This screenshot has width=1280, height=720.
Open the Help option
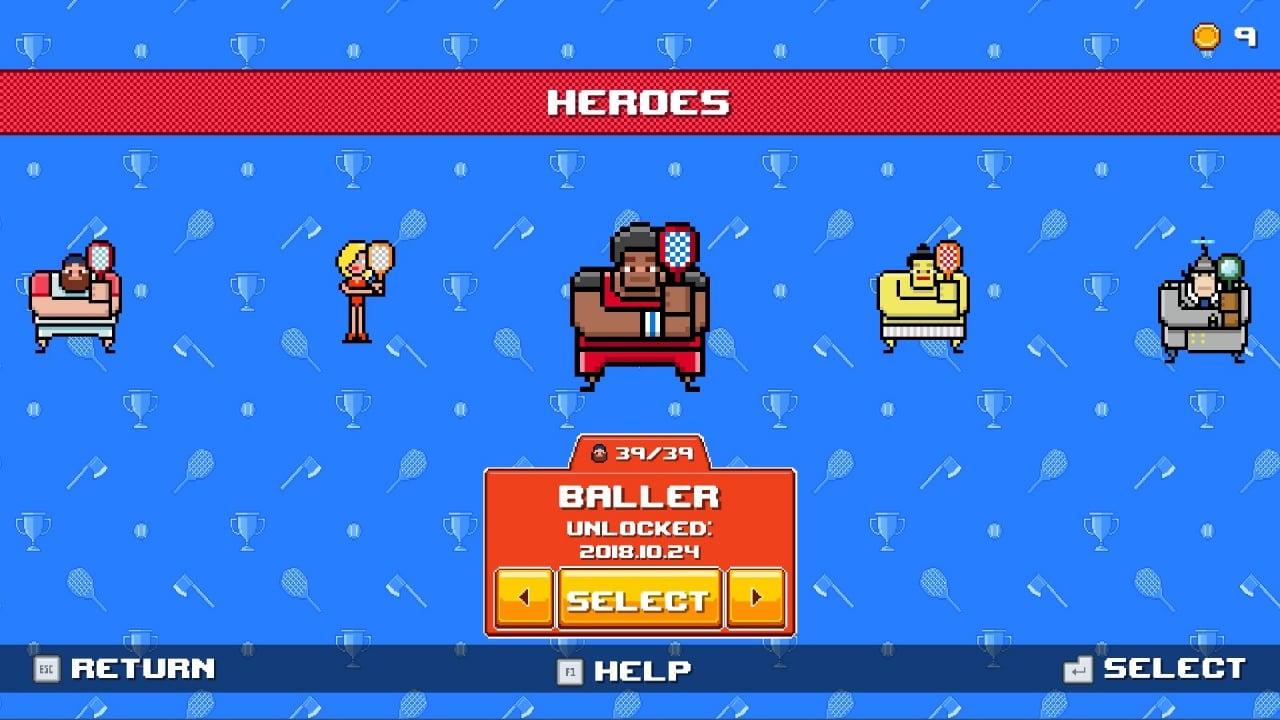tap(625, 670)
